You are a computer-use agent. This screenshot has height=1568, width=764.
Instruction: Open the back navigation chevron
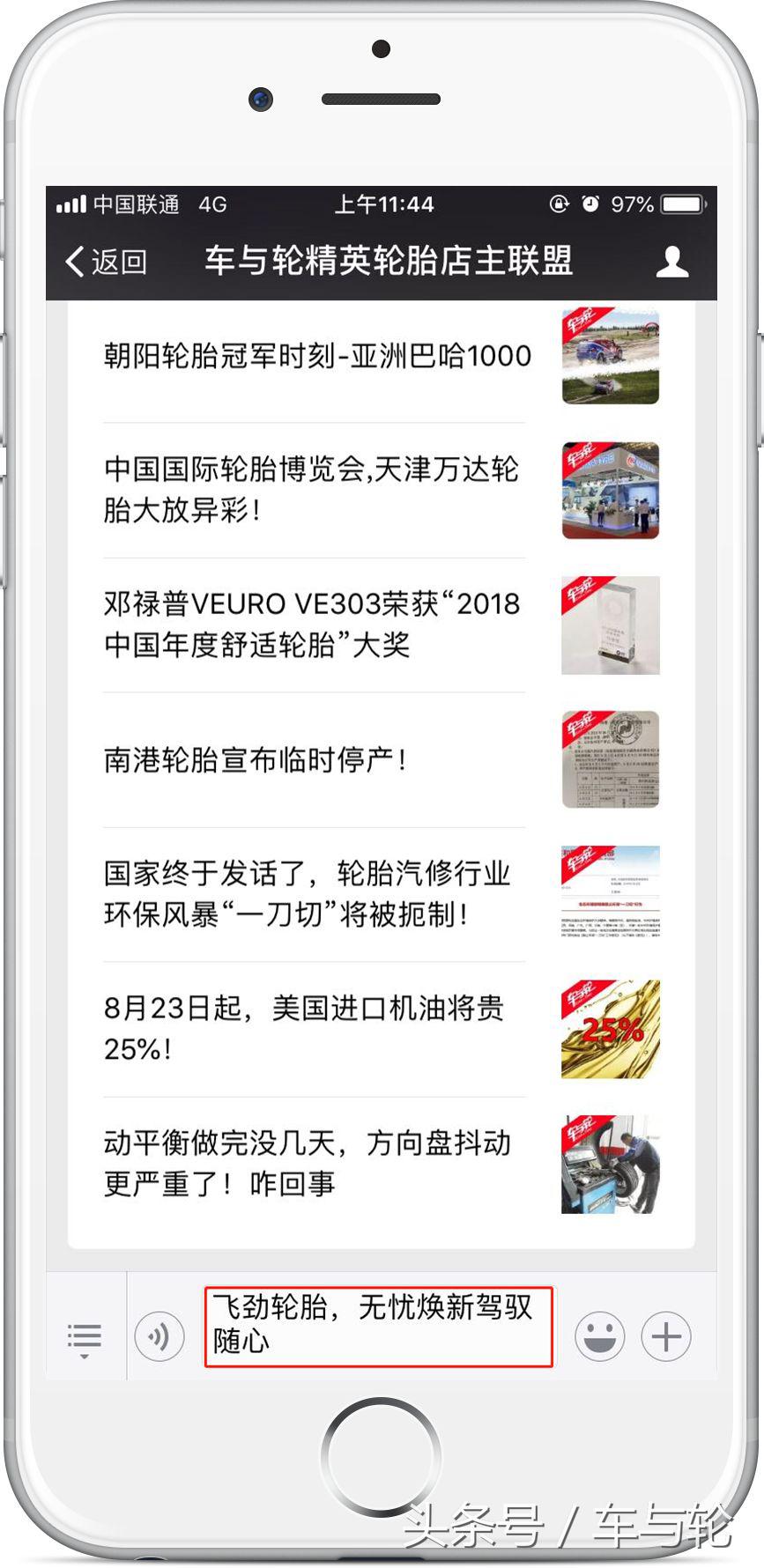[73, 261]
